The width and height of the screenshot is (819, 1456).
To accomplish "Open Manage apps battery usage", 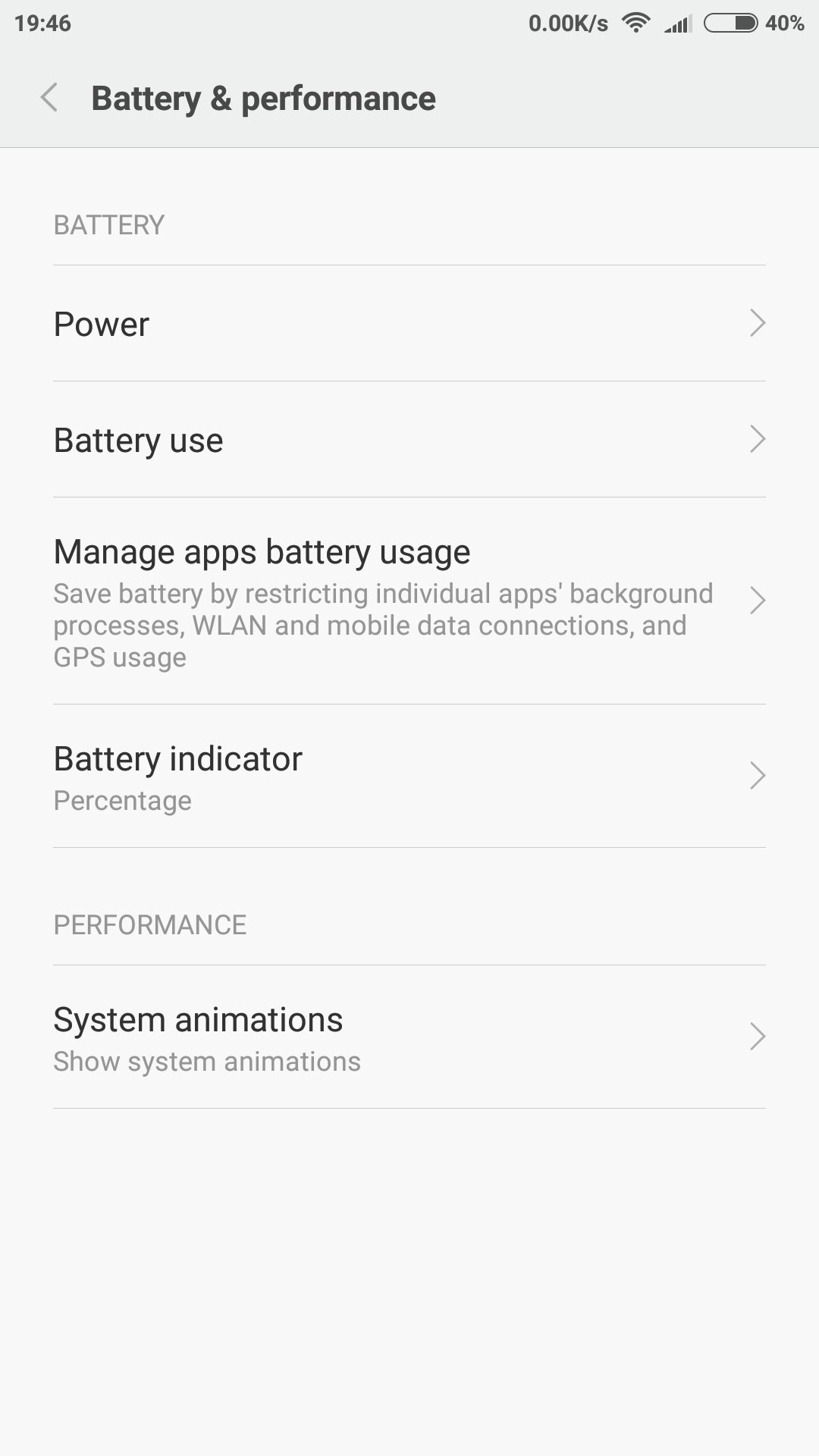I will pyautogui.click(x=409, y=601).
